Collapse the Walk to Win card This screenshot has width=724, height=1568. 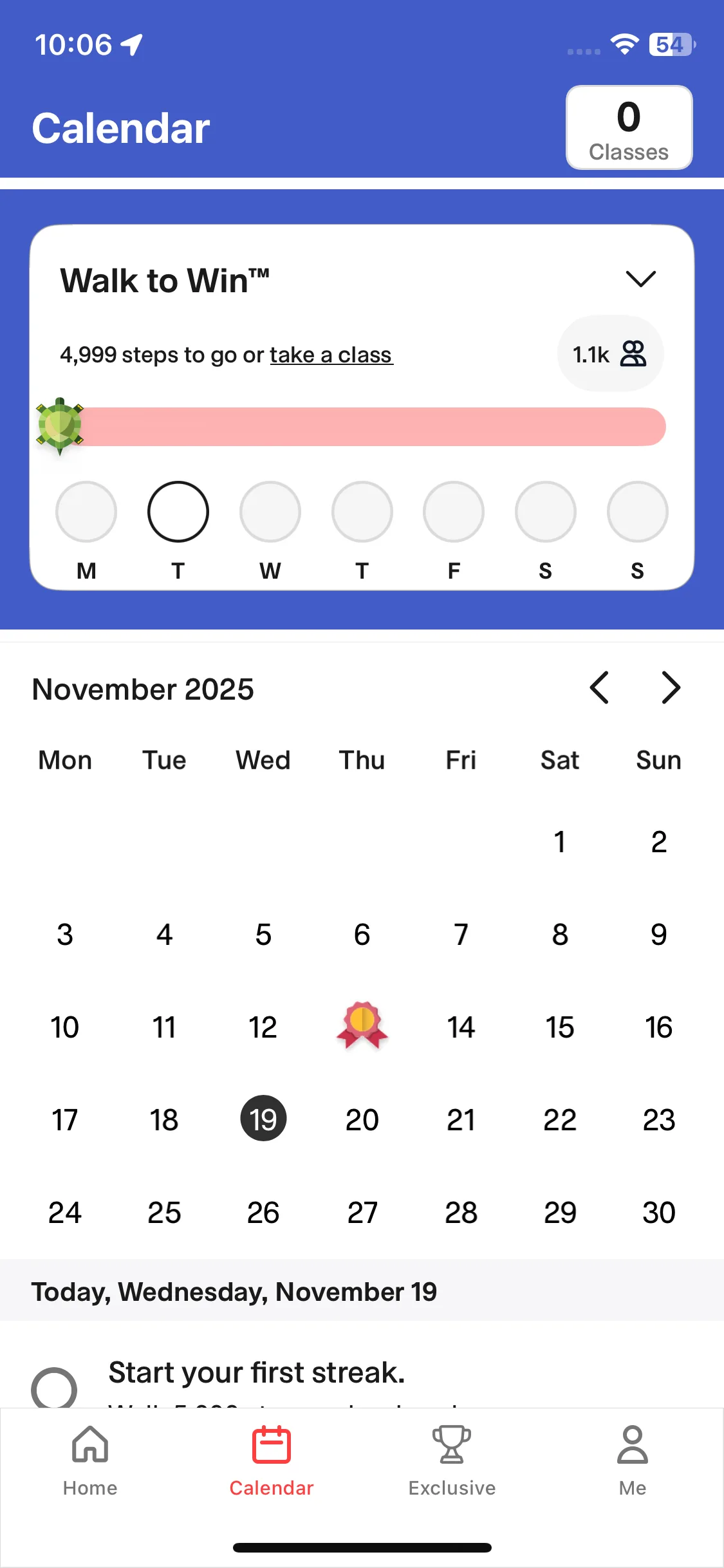[640, 279]
